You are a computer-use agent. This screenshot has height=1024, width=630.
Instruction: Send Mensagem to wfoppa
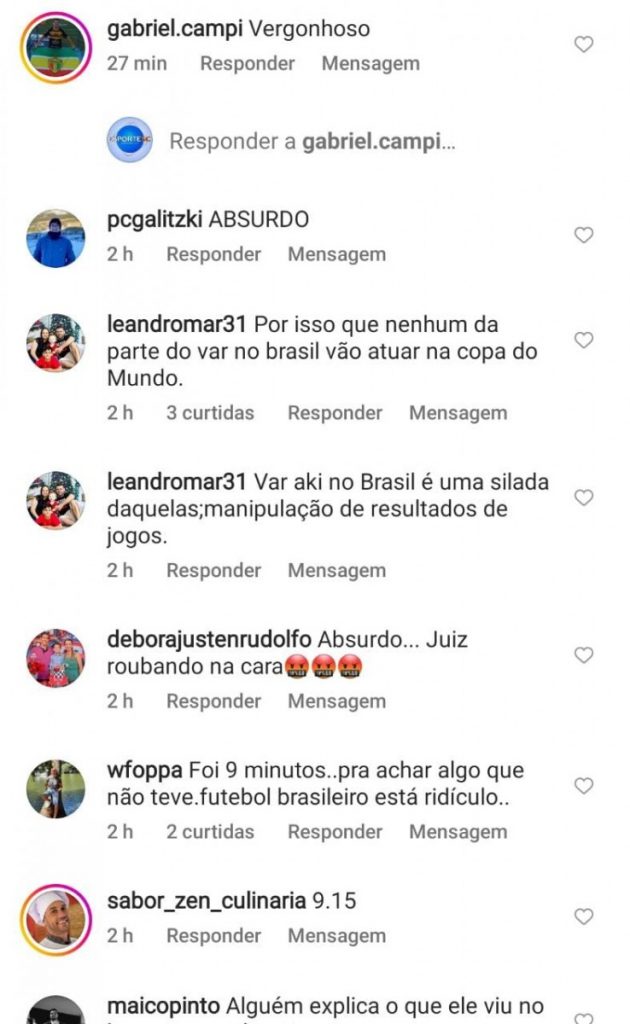(458, 831)
